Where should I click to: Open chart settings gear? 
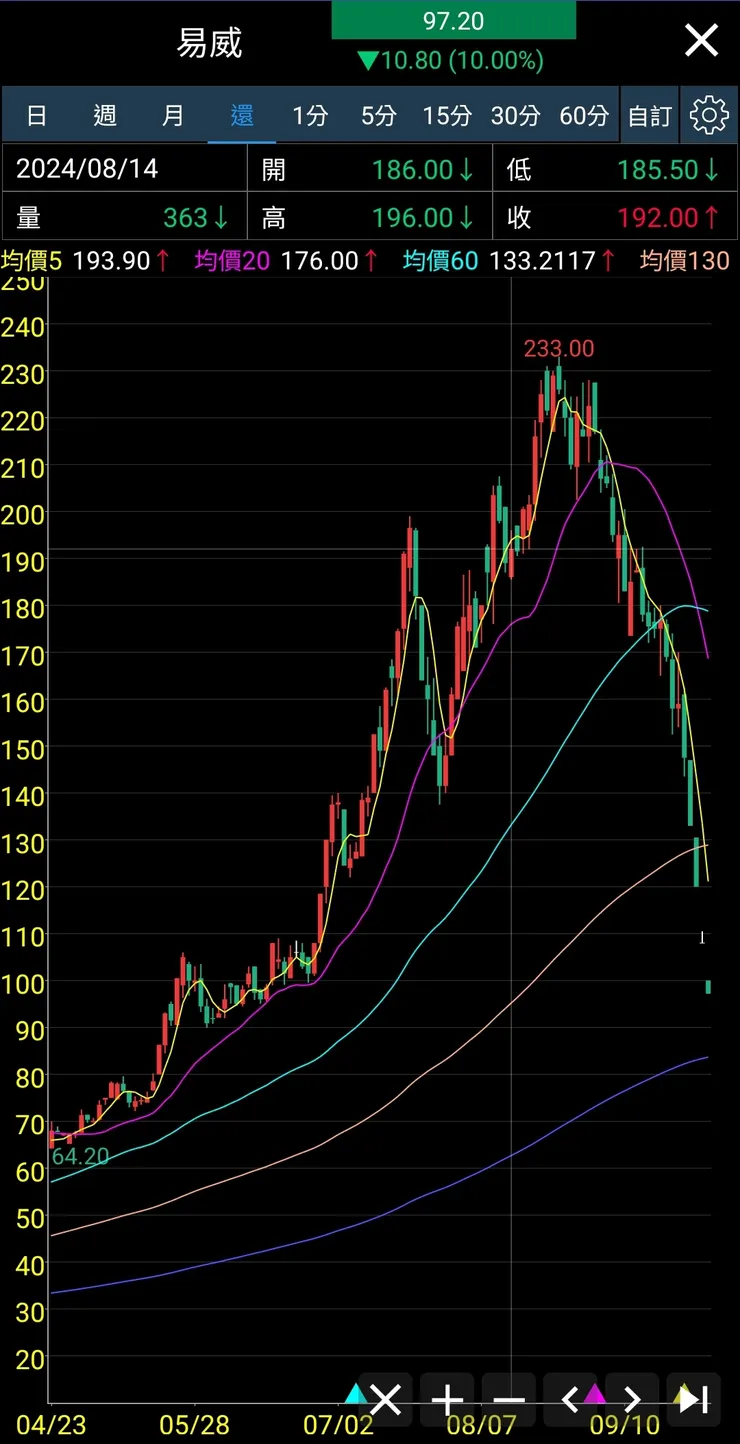[710, 116]
